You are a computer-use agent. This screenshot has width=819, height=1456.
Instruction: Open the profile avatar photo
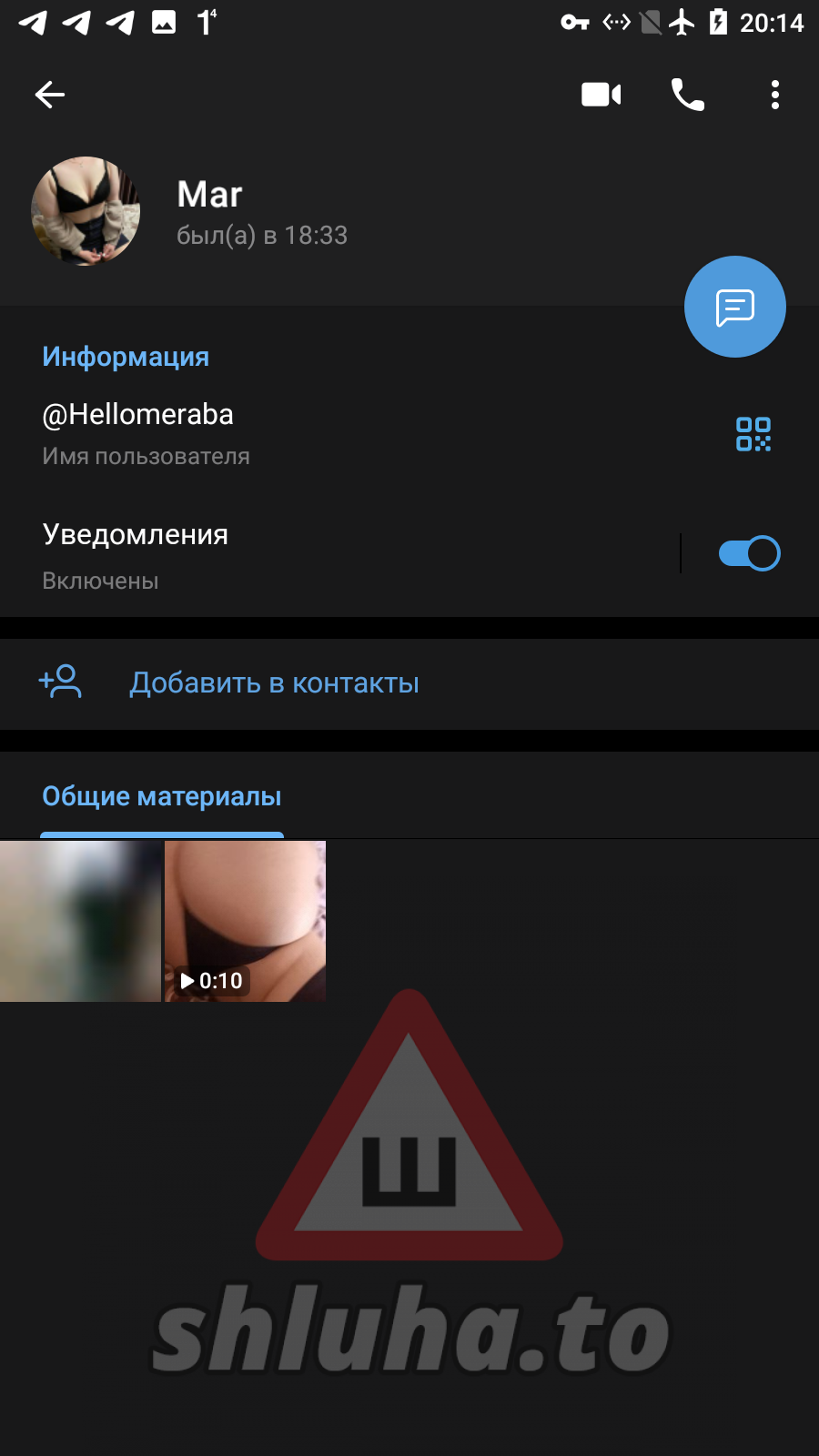pyautogui.click(x=86, y=211)
